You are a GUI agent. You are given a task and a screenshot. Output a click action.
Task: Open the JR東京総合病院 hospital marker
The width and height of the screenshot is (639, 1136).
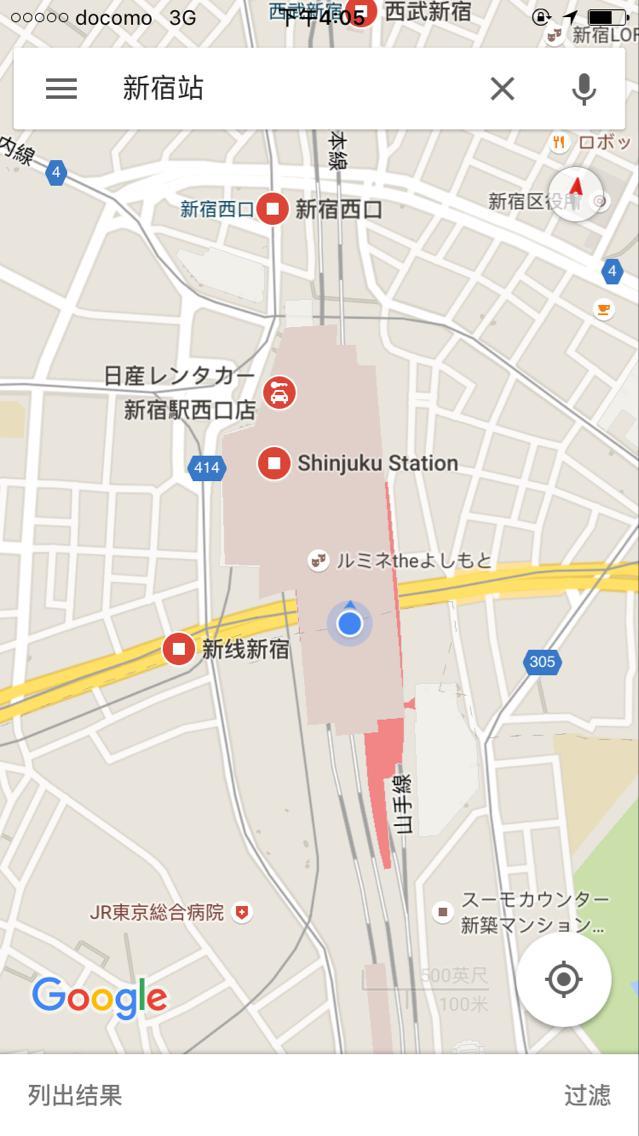click(x=241, y=912)
